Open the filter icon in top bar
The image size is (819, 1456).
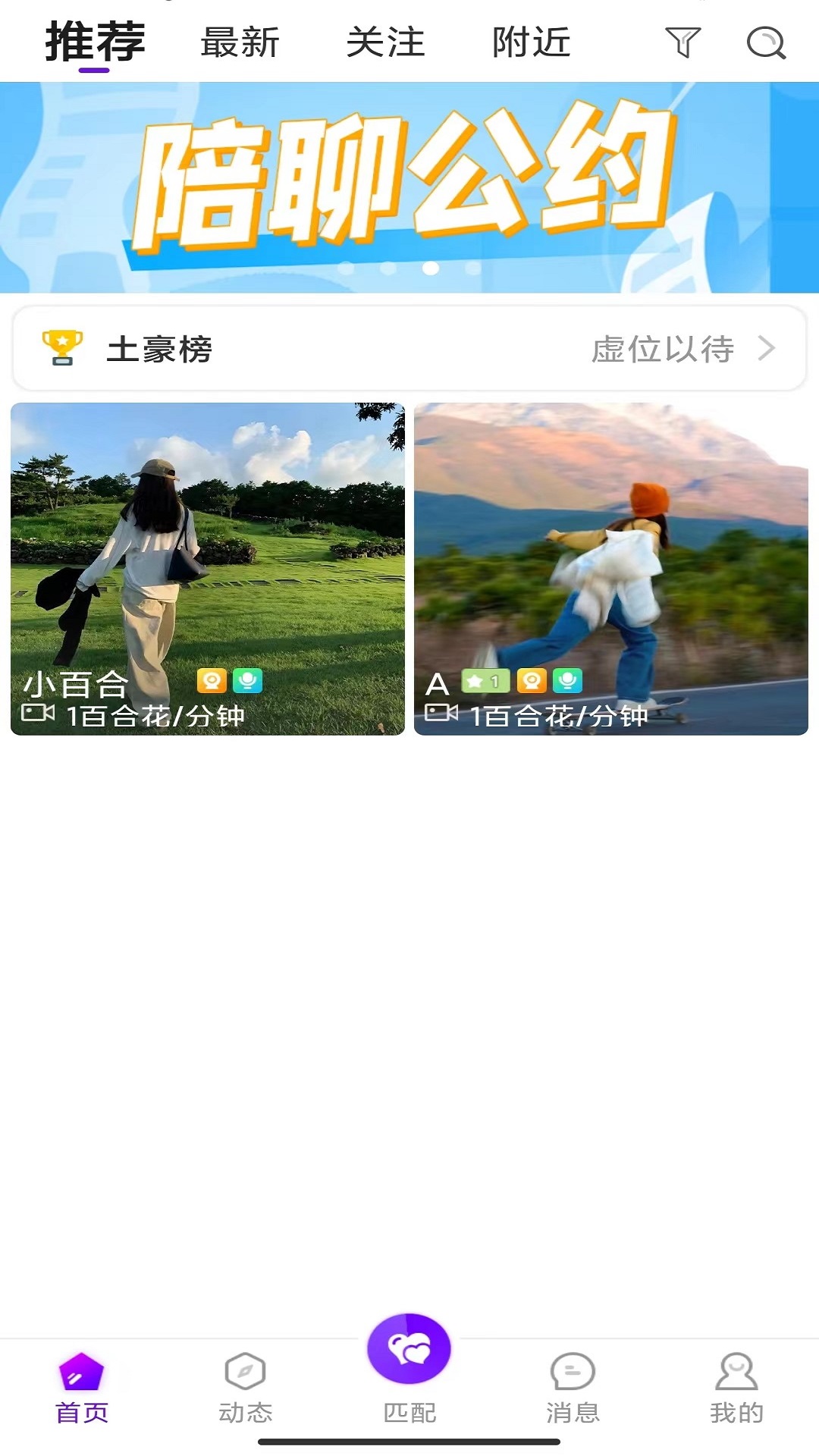(x=683, y=43)
